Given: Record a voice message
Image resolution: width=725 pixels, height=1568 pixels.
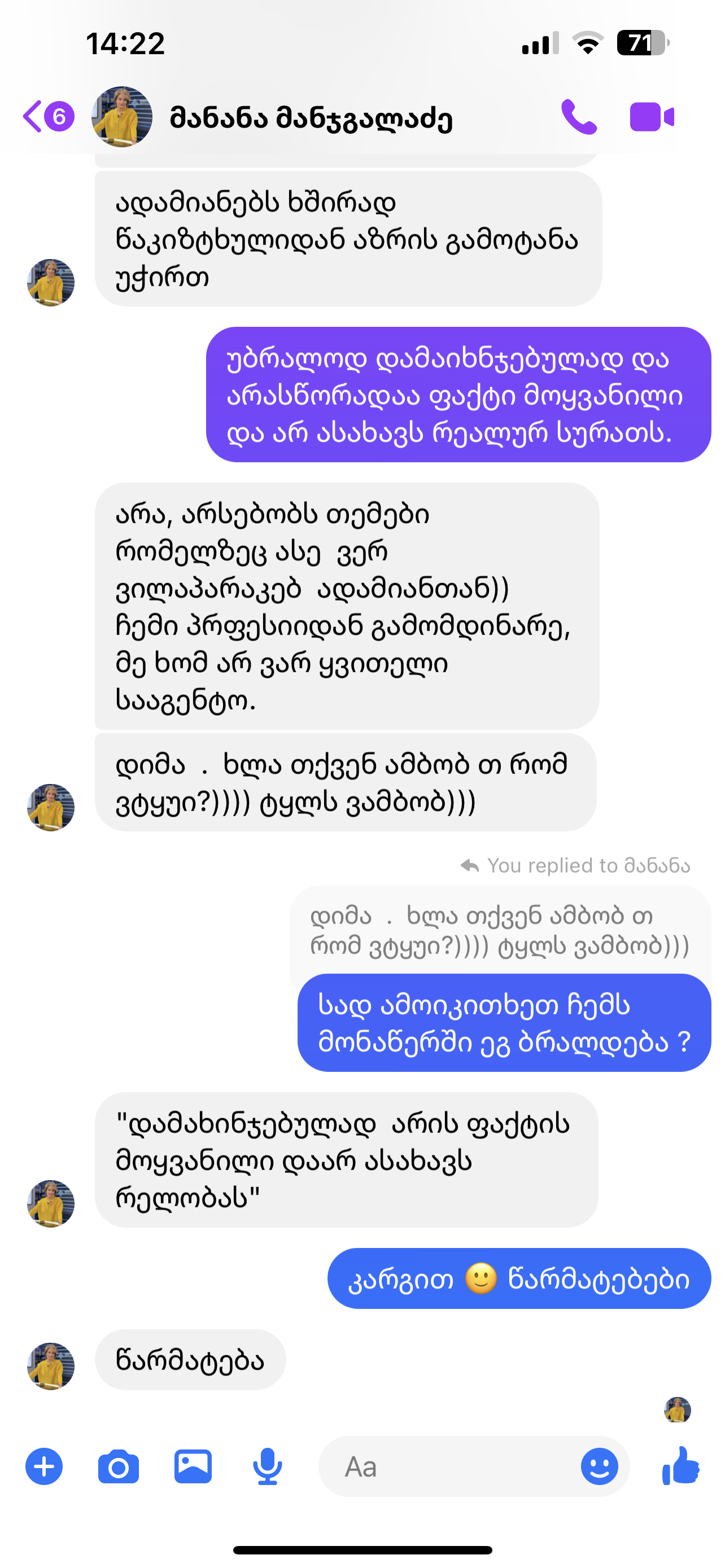Looking at the screenshot, I should point(267,1466).
